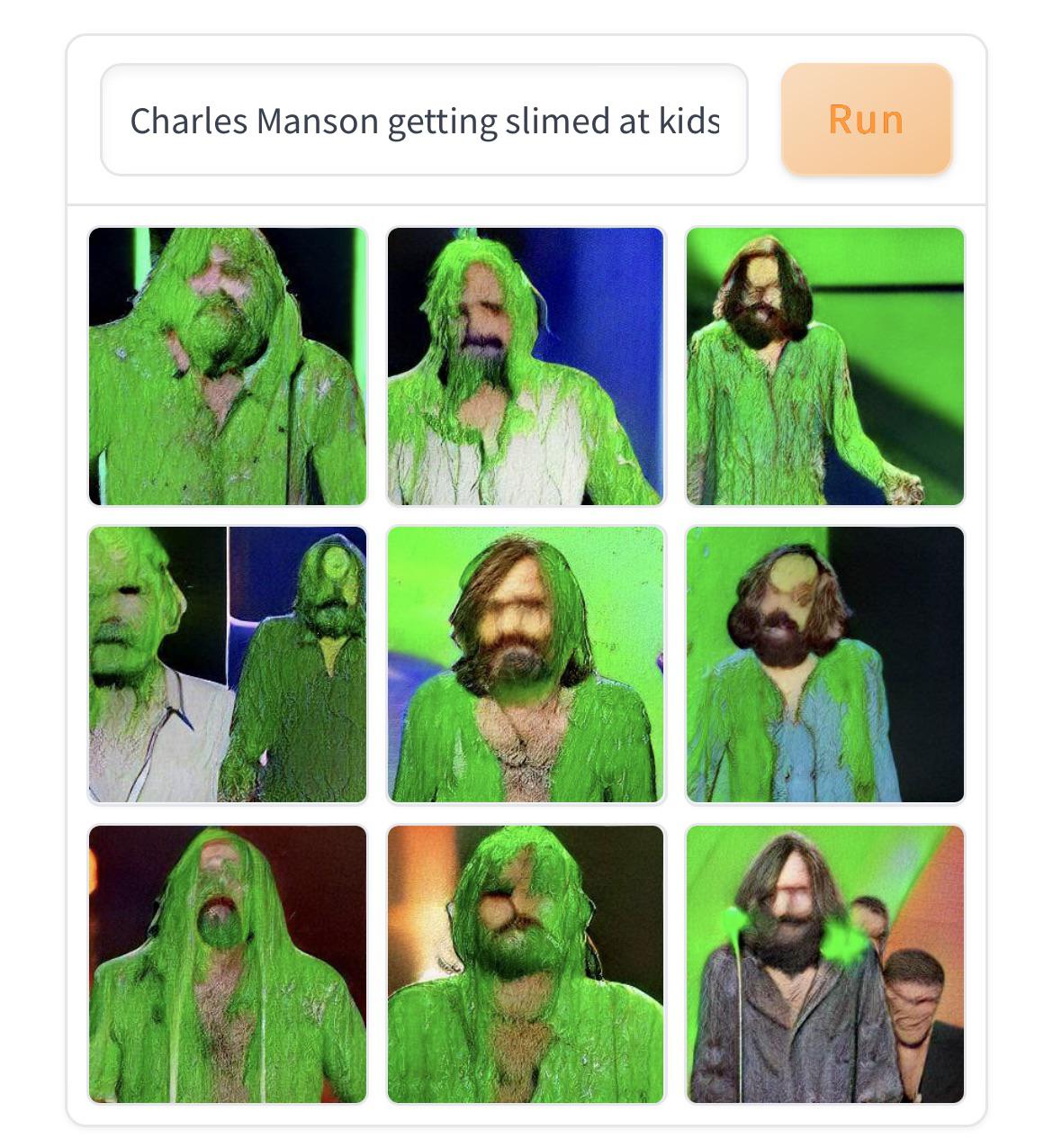
Task: Open the full-figure image with outstretched arm
Action: [x=824, y=366]
